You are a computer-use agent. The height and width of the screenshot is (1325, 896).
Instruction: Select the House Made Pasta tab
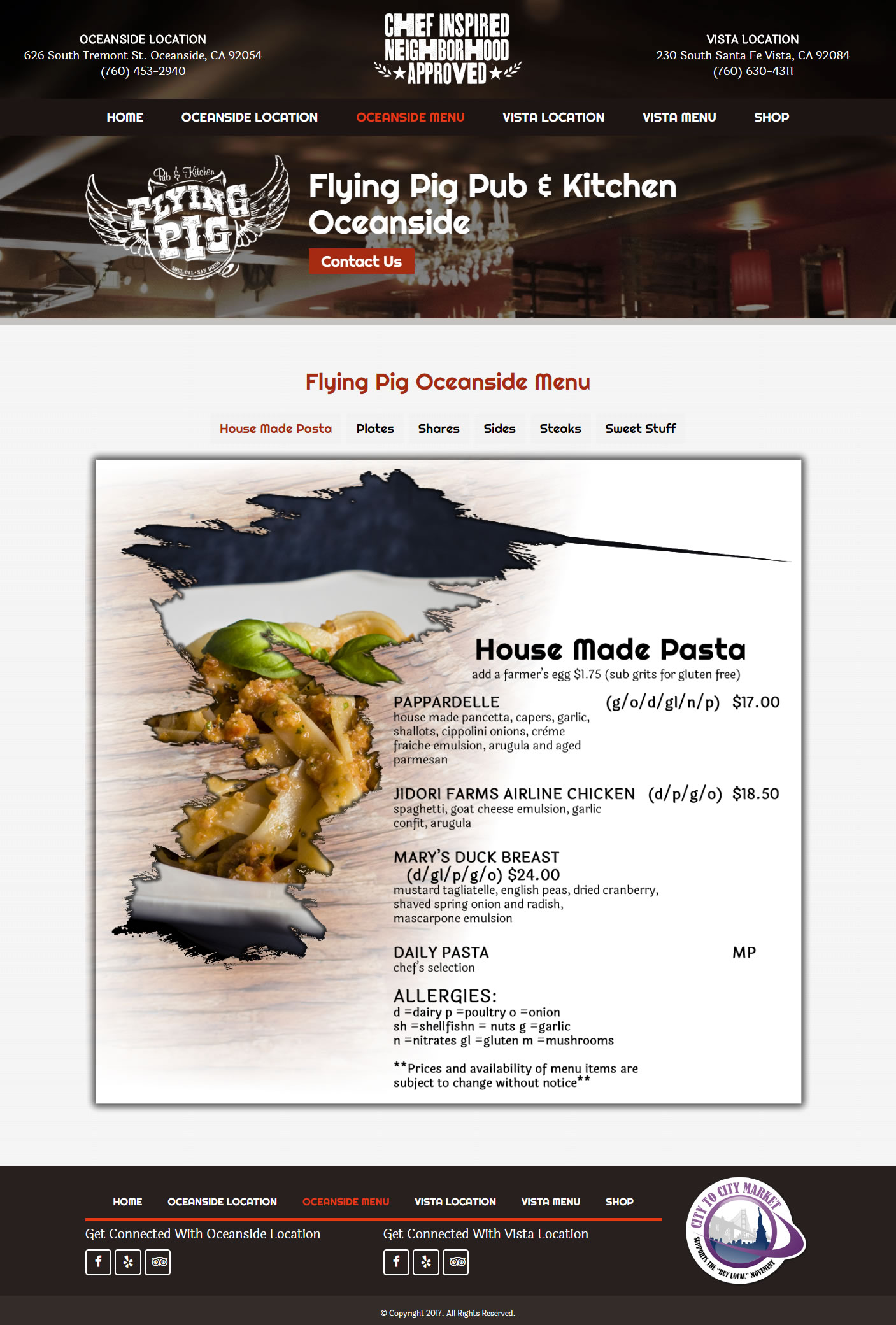pos(275,429)
